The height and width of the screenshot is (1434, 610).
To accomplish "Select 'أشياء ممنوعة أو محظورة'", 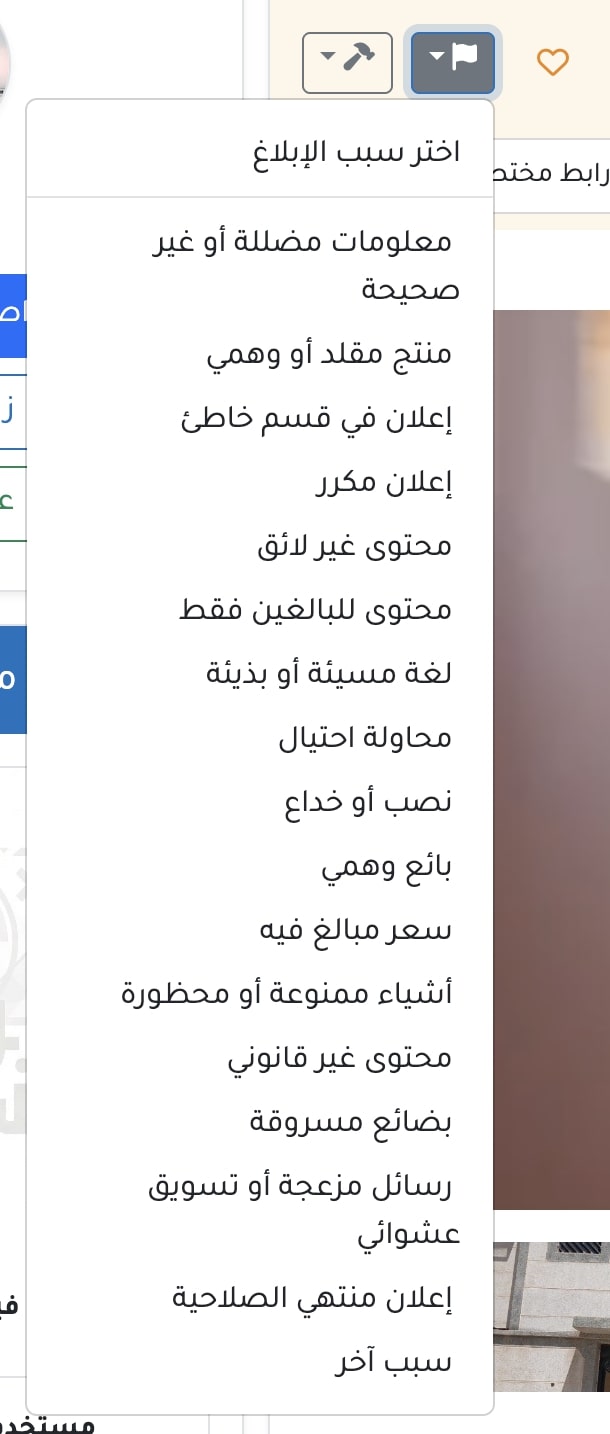I will 287,994.
